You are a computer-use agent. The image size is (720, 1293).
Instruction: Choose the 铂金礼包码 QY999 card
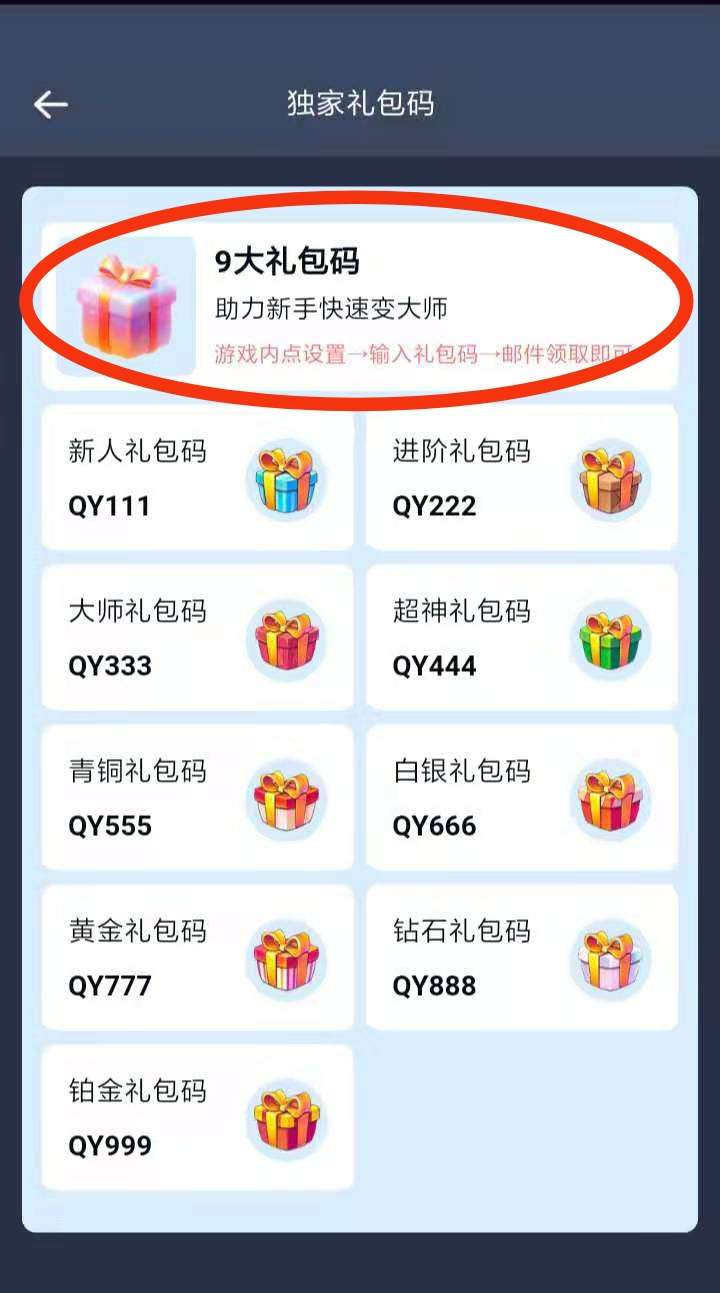[x=197, y=1119]
